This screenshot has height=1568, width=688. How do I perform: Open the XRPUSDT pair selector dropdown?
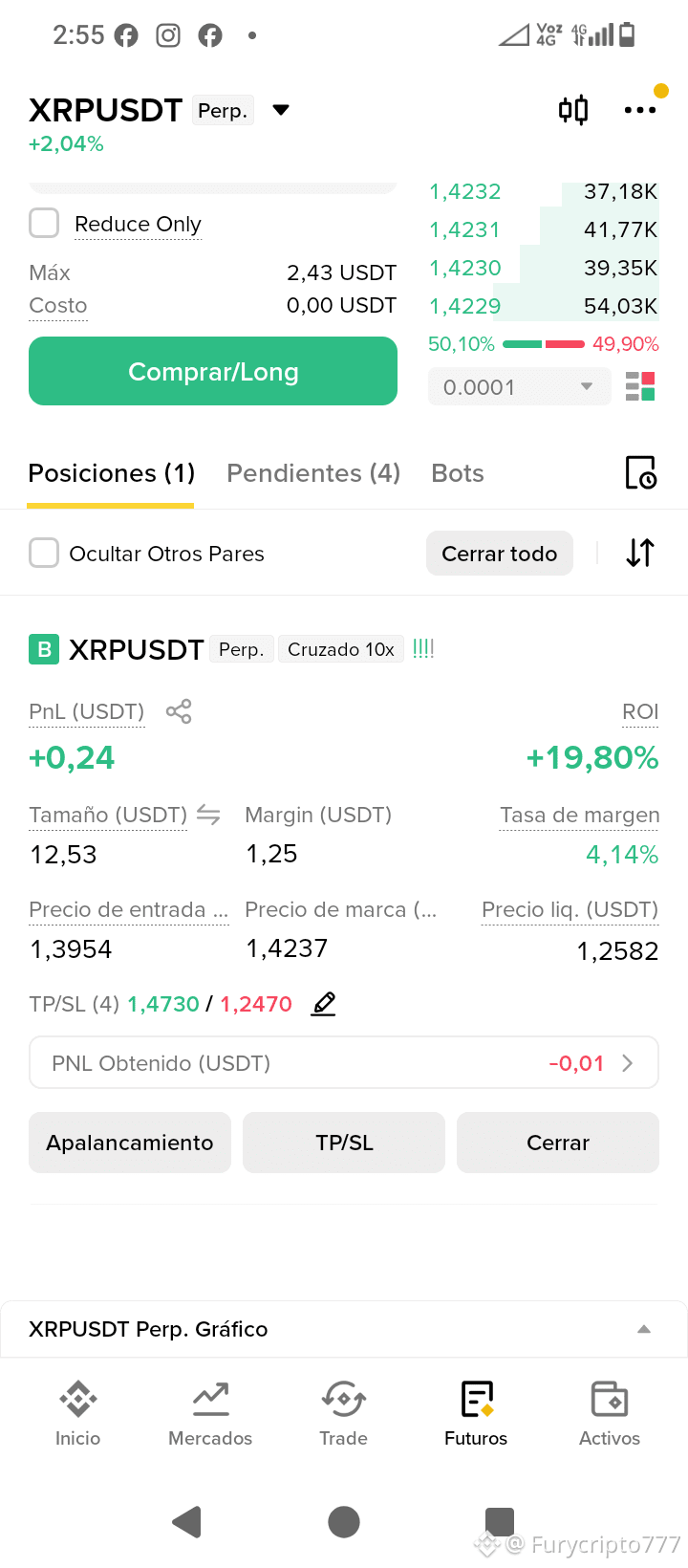[281, 110]
